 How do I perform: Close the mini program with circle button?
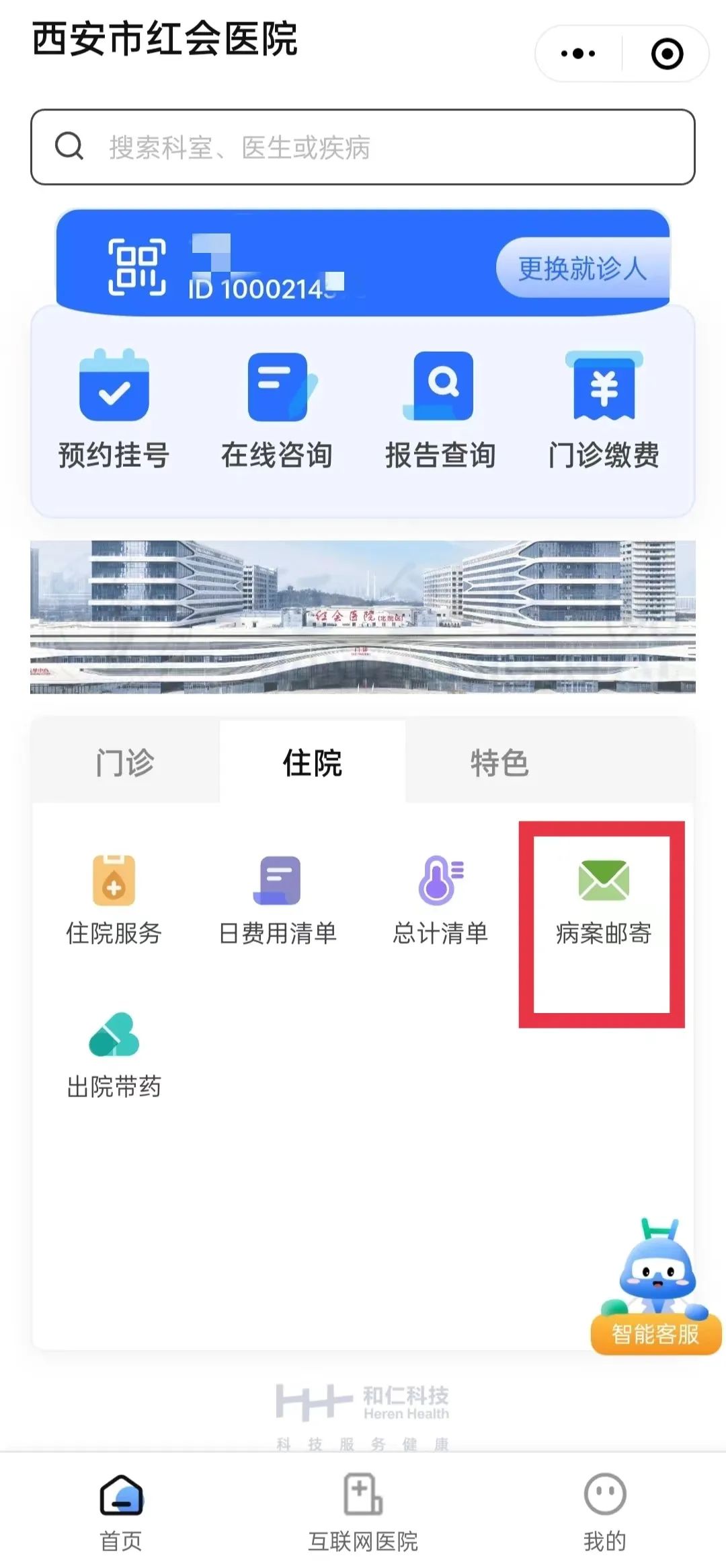click(667, 54)
